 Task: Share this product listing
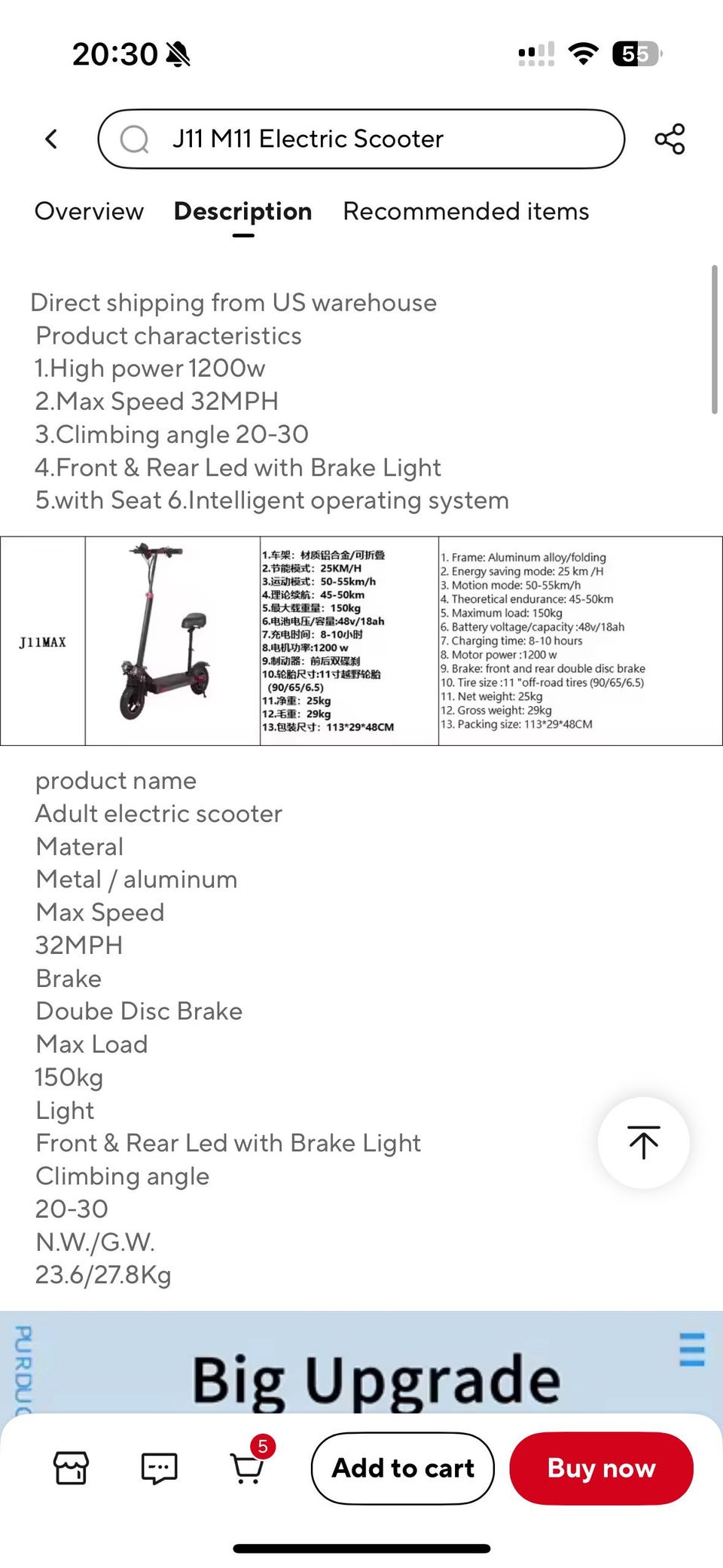click(x=670, y=139)
